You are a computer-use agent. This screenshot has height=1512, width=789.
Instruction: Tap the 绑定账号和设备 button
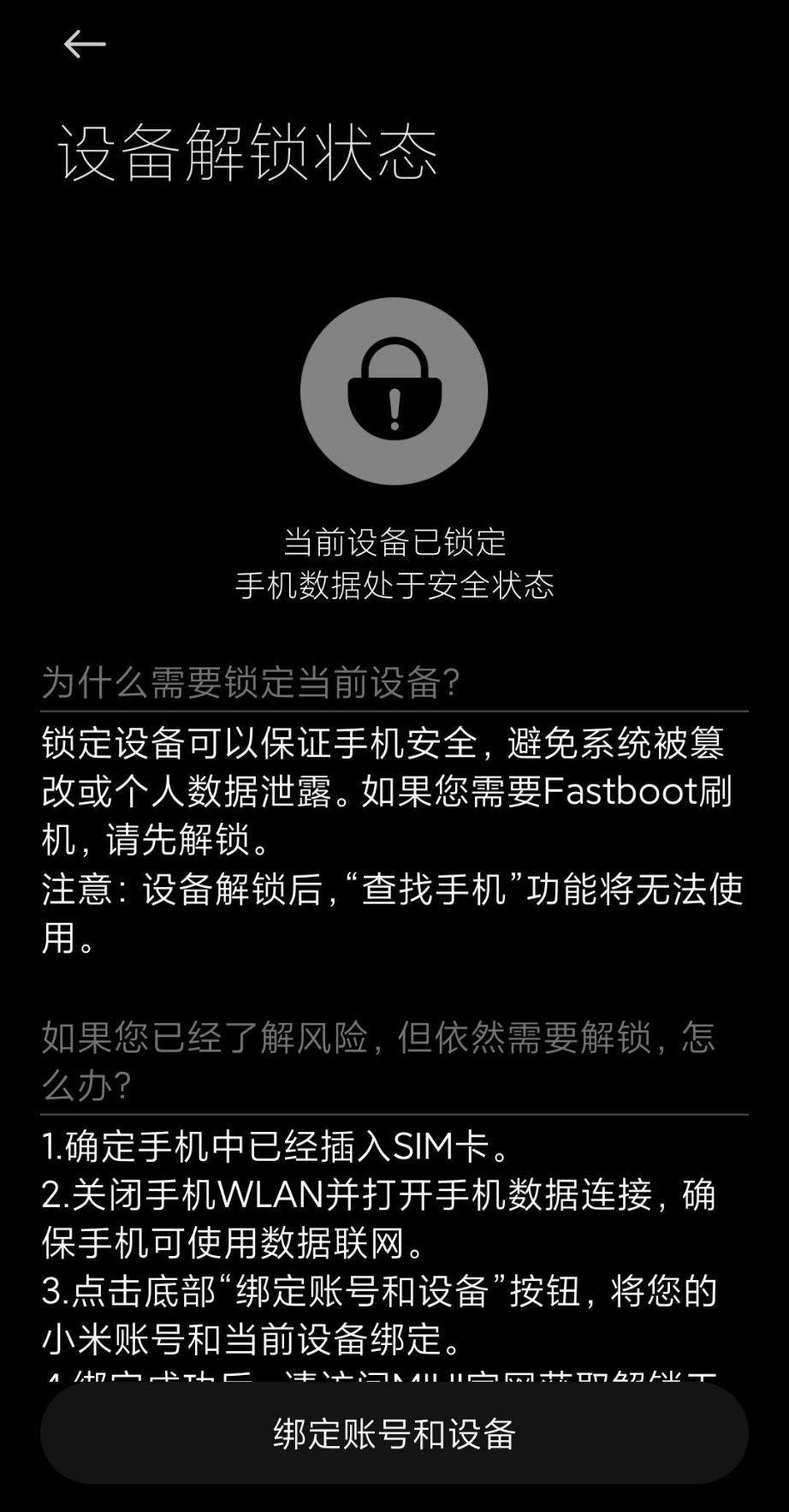(x=394, y=1433)
